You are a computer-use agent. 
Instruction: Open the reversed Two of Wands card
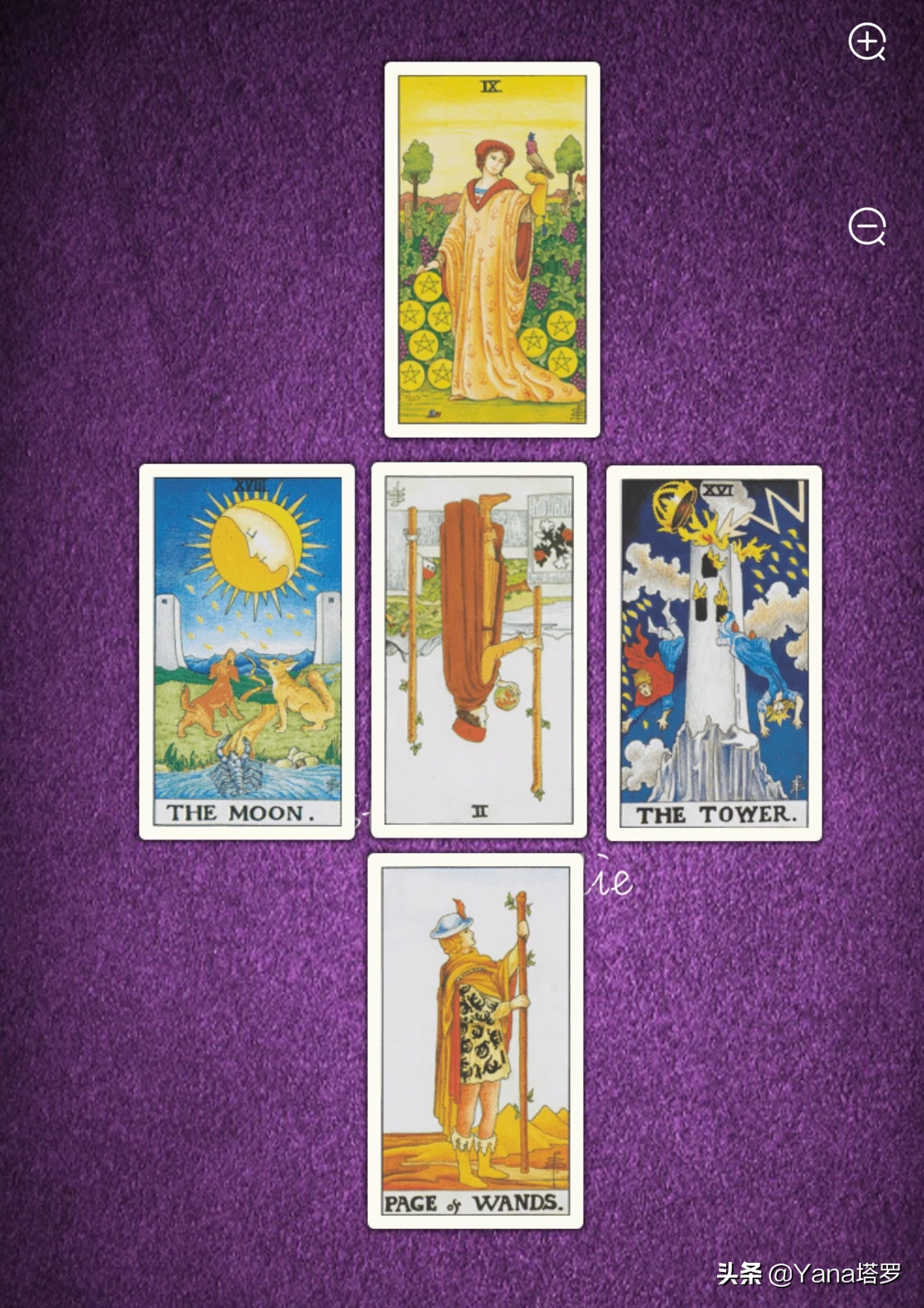[x=479, y=650]
